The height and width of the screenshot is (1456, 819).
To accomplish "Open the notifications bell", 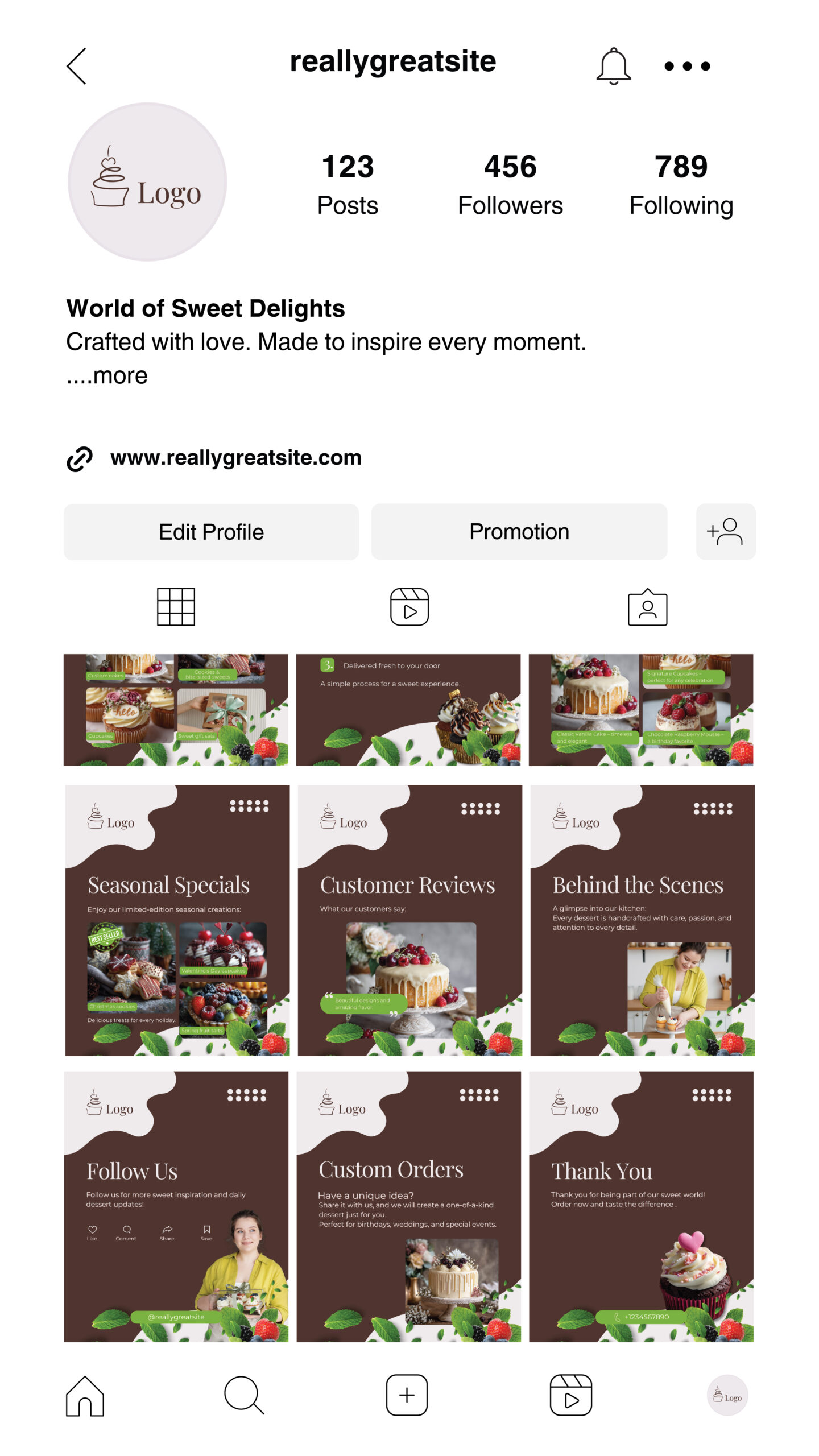I will coord(613,66).
